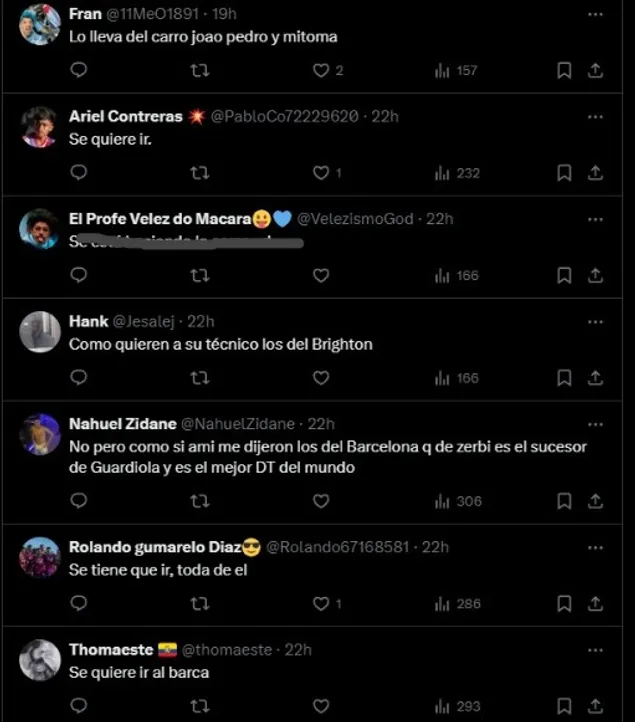635x722 pixels.
Task: Reply to Rolando gumarelo Diaz's tweet
Action: point(79,604)
